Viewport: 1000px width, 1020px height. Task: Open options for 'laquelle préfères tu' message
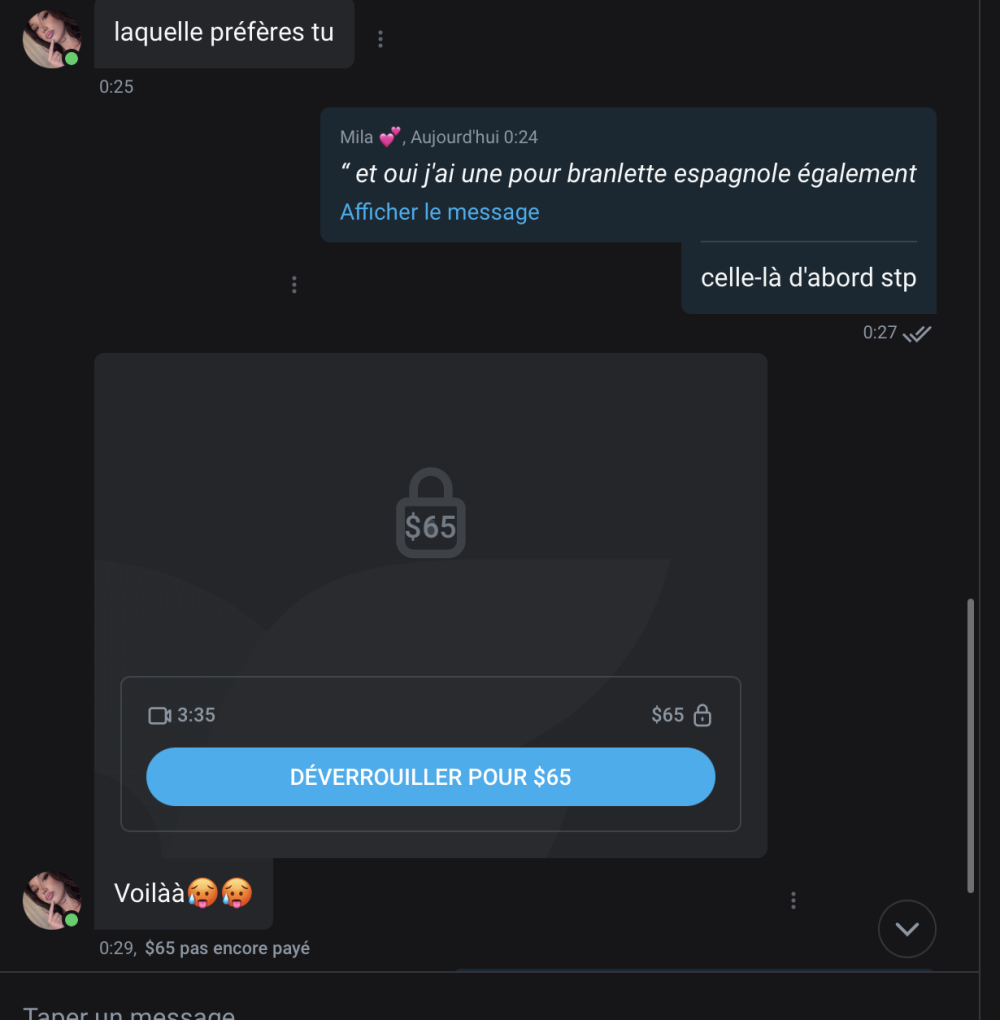point(380,39)
